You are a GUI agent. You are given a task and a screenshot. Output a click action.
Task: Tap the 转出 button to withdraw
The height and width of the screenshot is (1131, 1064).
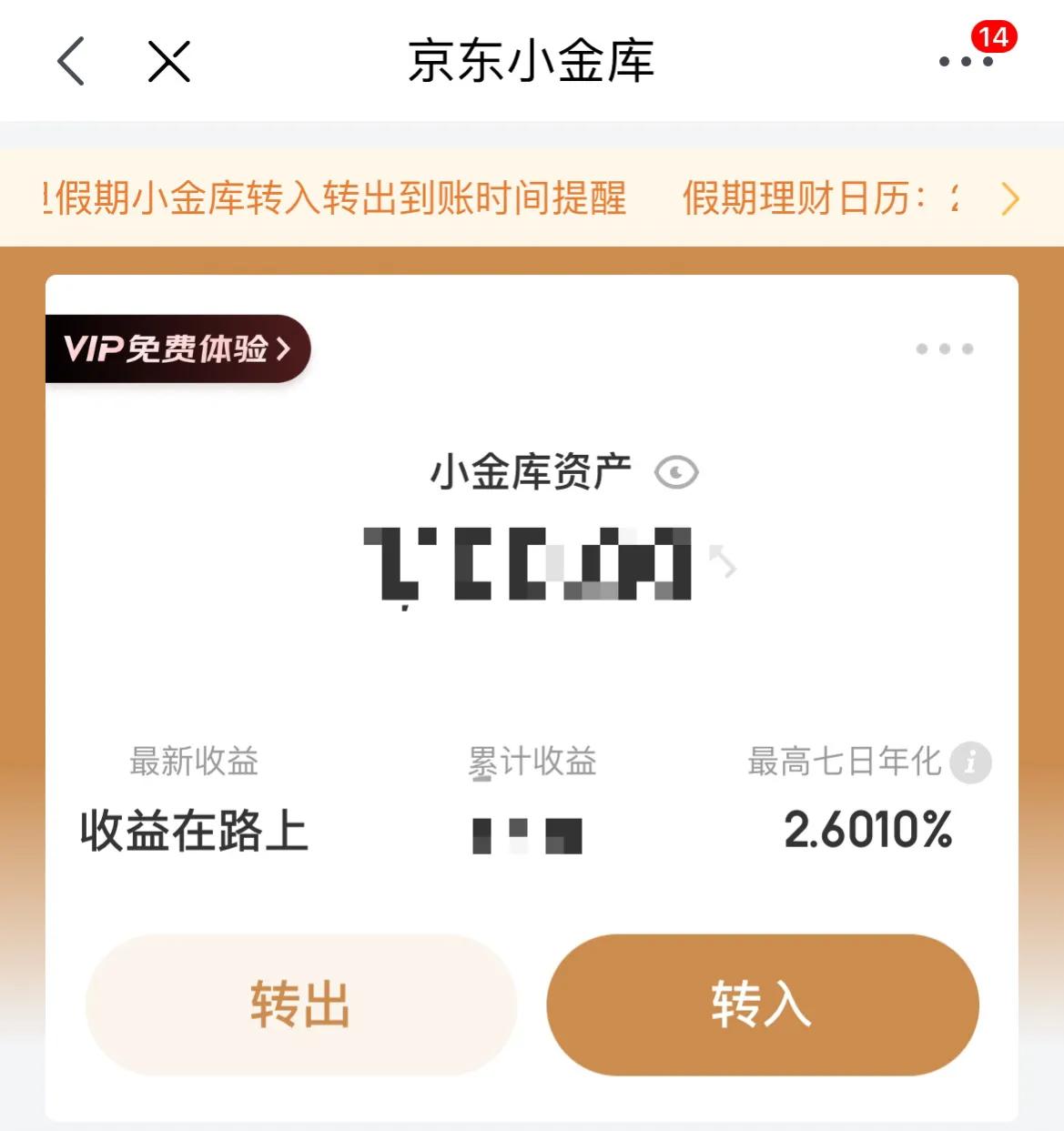pyautogui.click(x=300, y=1005)
